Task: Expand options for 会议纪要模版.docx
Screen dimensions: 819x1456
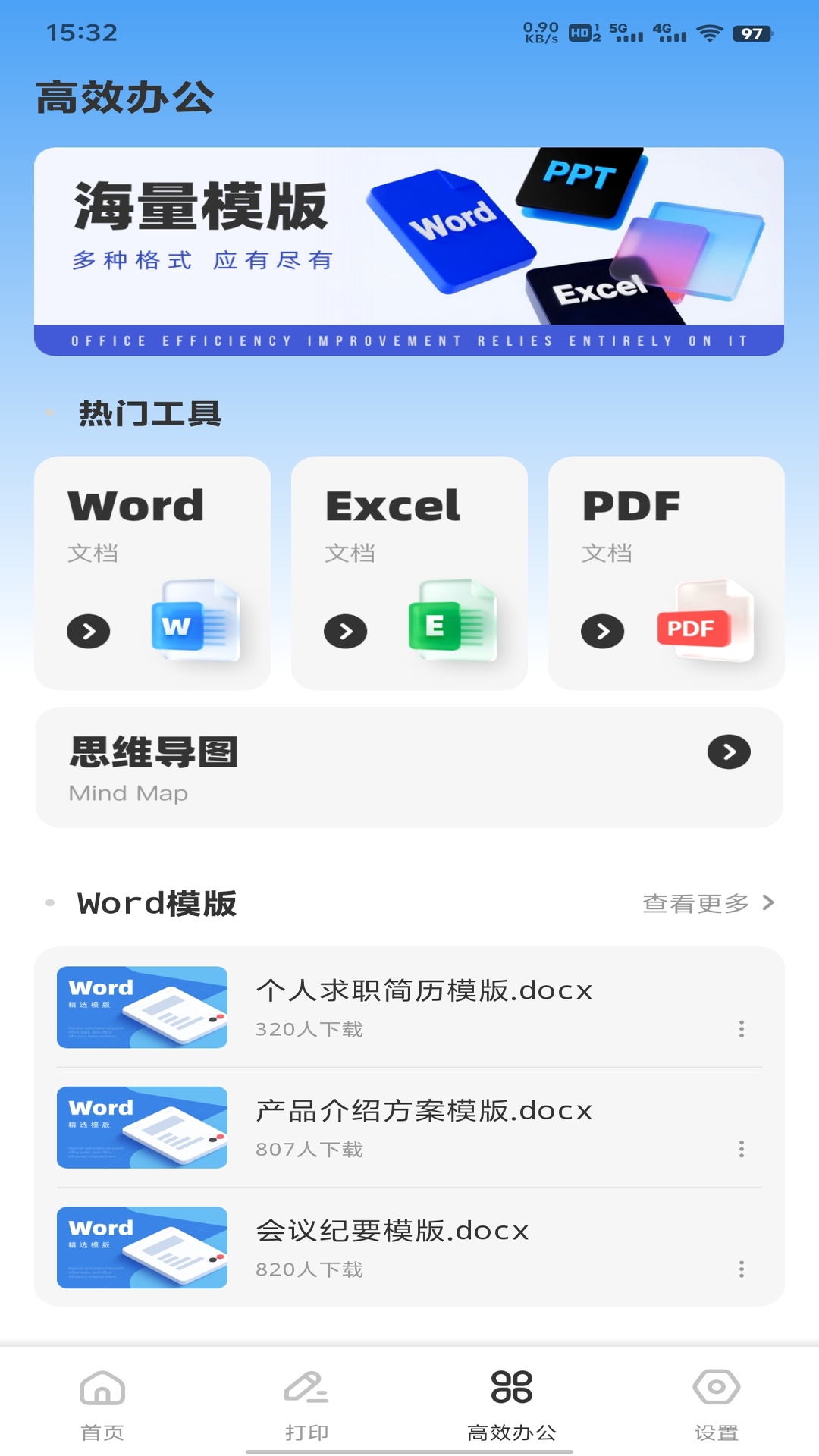Action: click(741, 1267)
